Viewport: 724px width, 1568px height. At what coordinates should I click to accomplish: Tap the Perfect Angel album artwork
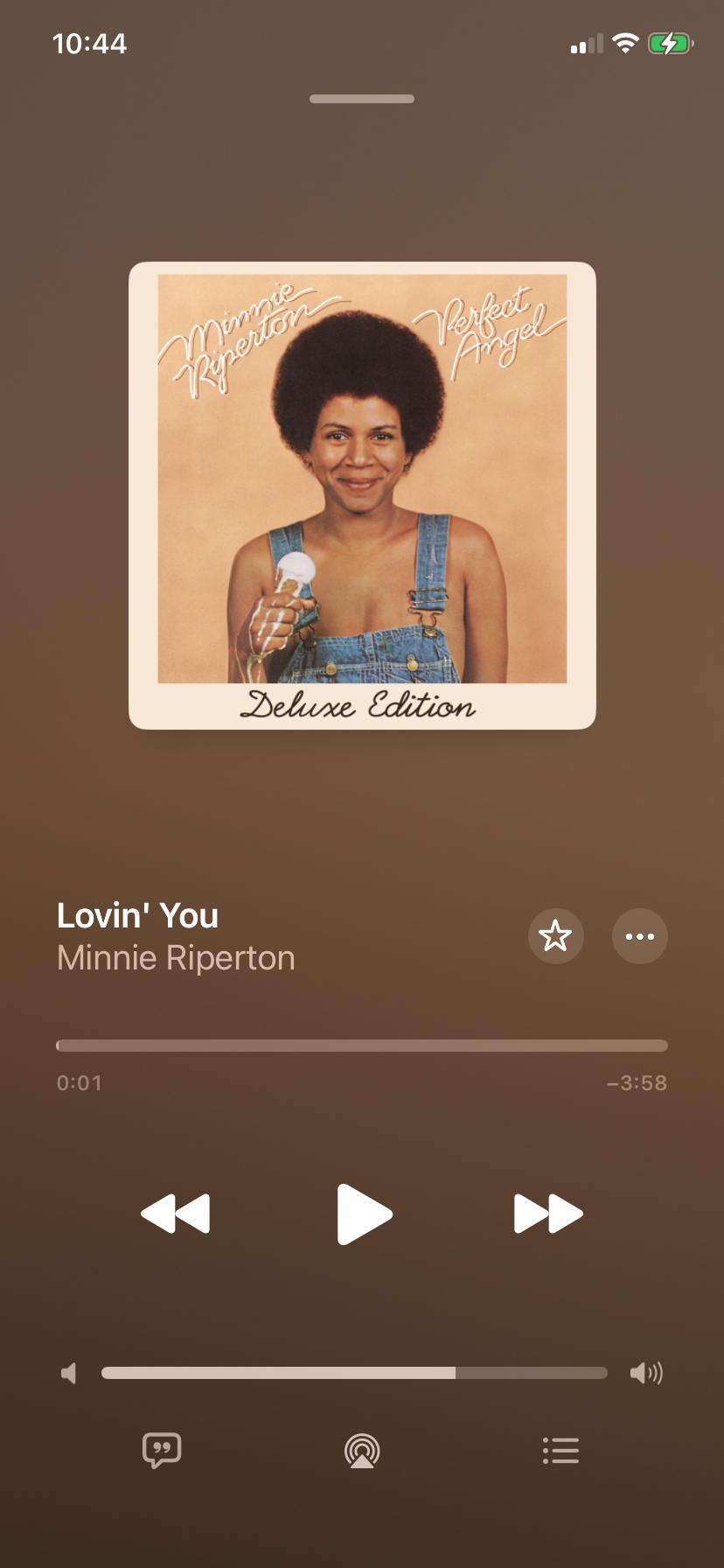(362, 495)
